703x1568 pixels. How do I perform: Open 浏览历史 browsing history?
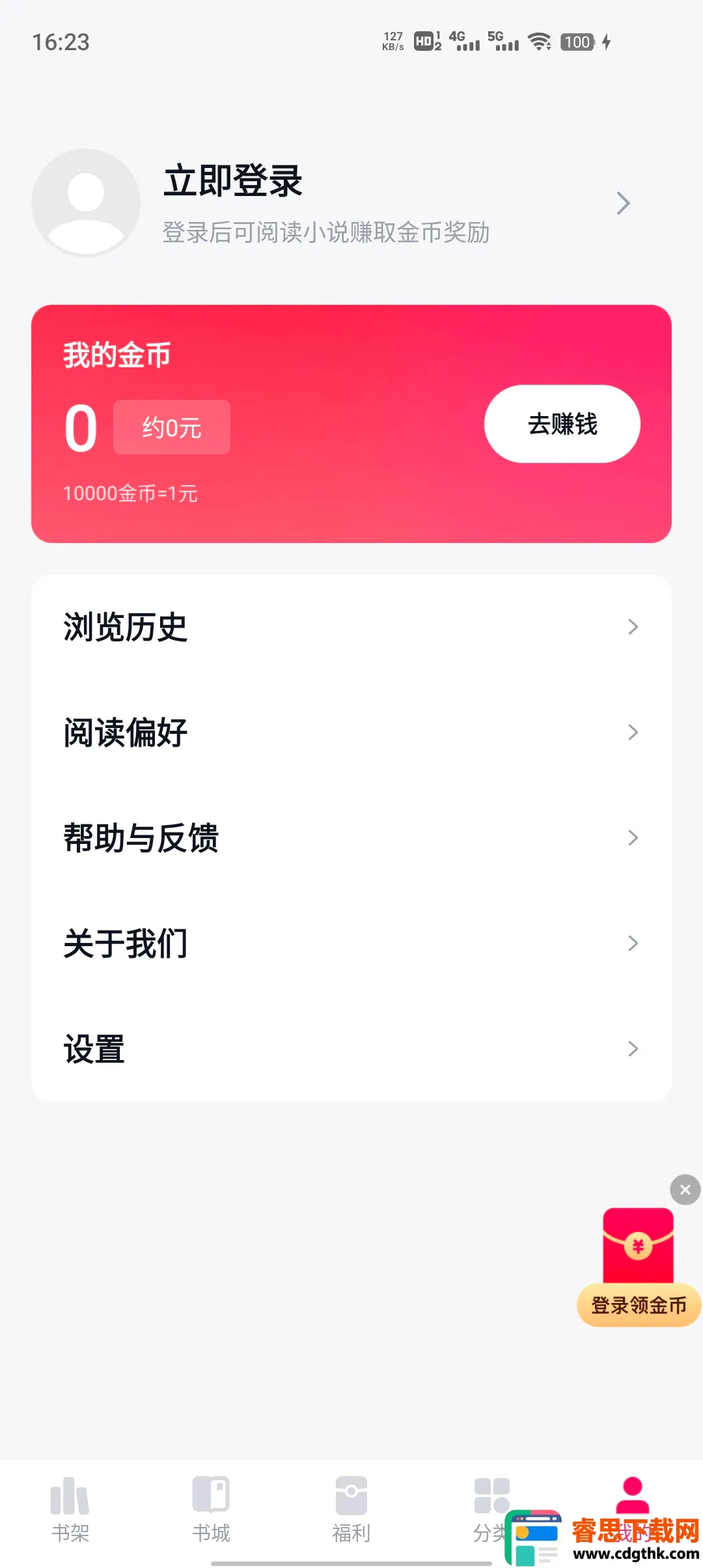tap(351, 627)
